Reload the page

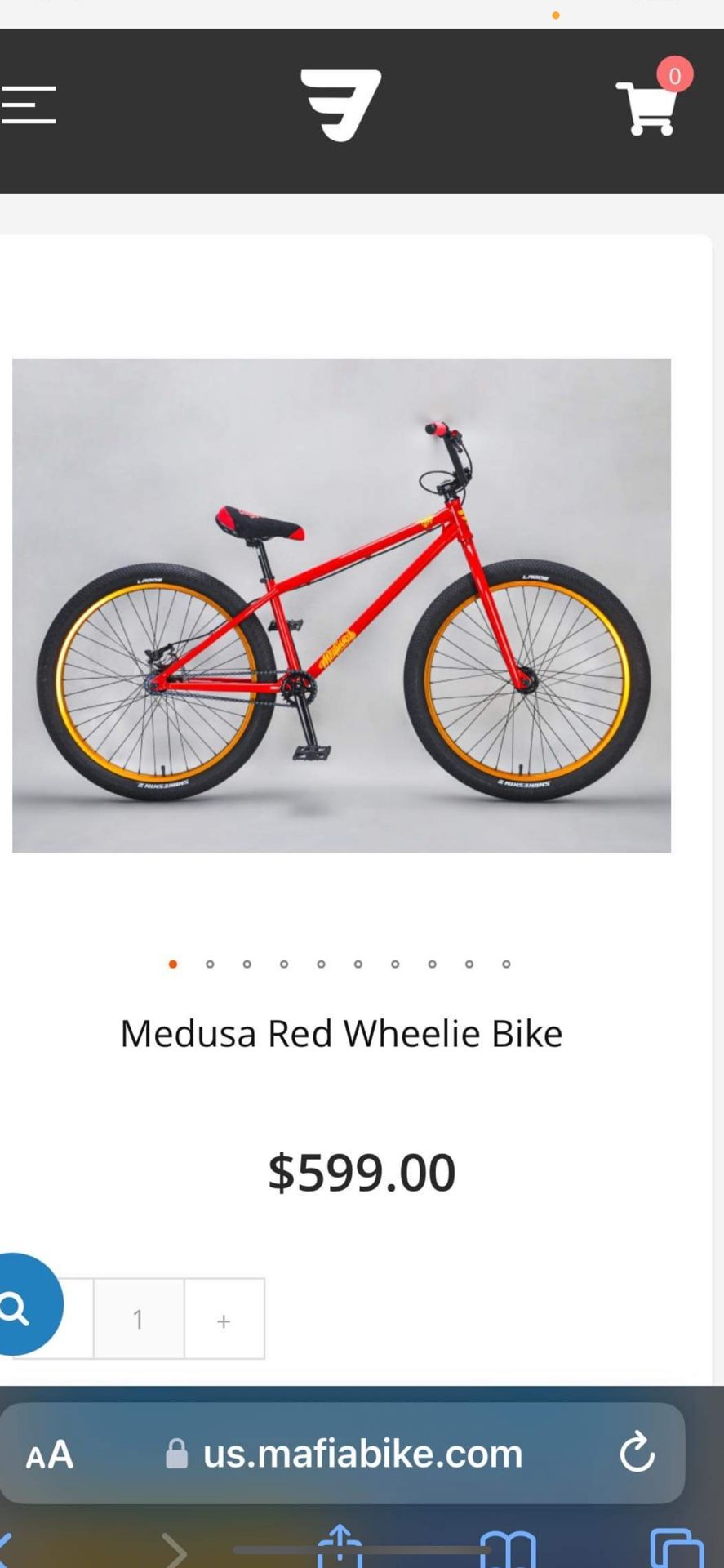pos(637,1453)
